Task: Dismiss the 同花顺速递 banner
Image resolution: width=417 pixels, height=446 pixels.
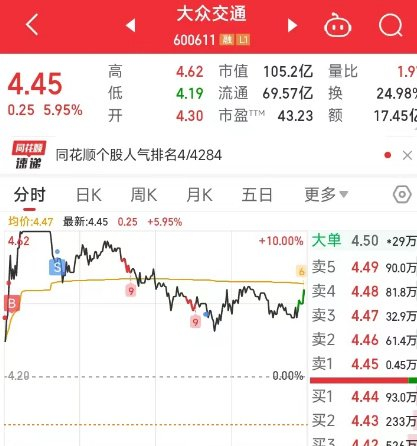Action: click(x=407, y=155)
